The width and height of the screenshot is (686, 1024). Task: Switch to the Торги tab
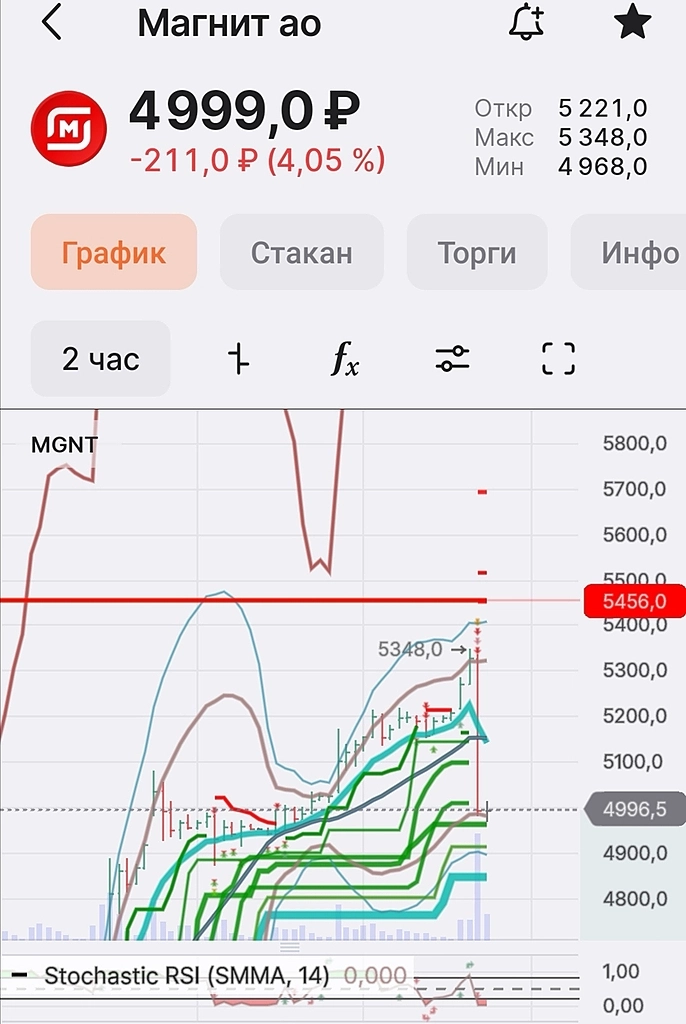[x=476, y=252]
